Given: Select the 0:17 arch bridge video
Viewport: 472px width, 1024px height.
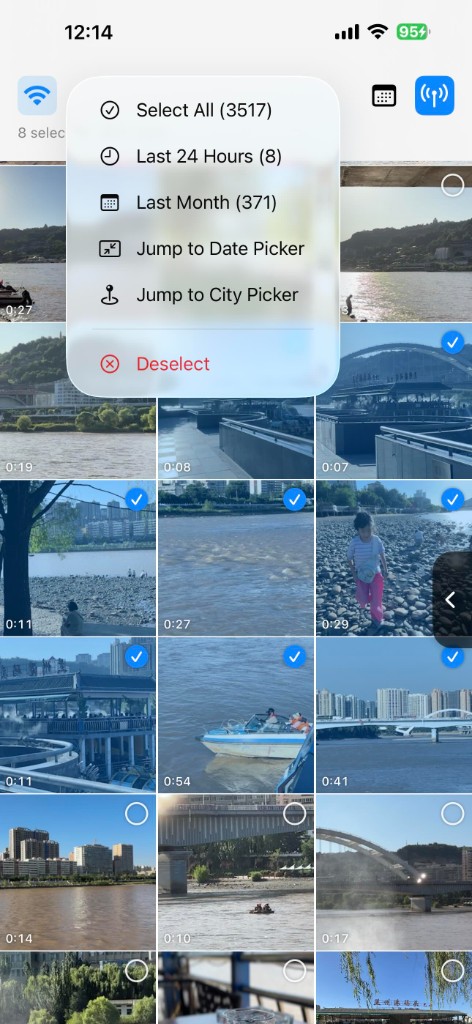Looking at the screenshot, I should point(452,814).
